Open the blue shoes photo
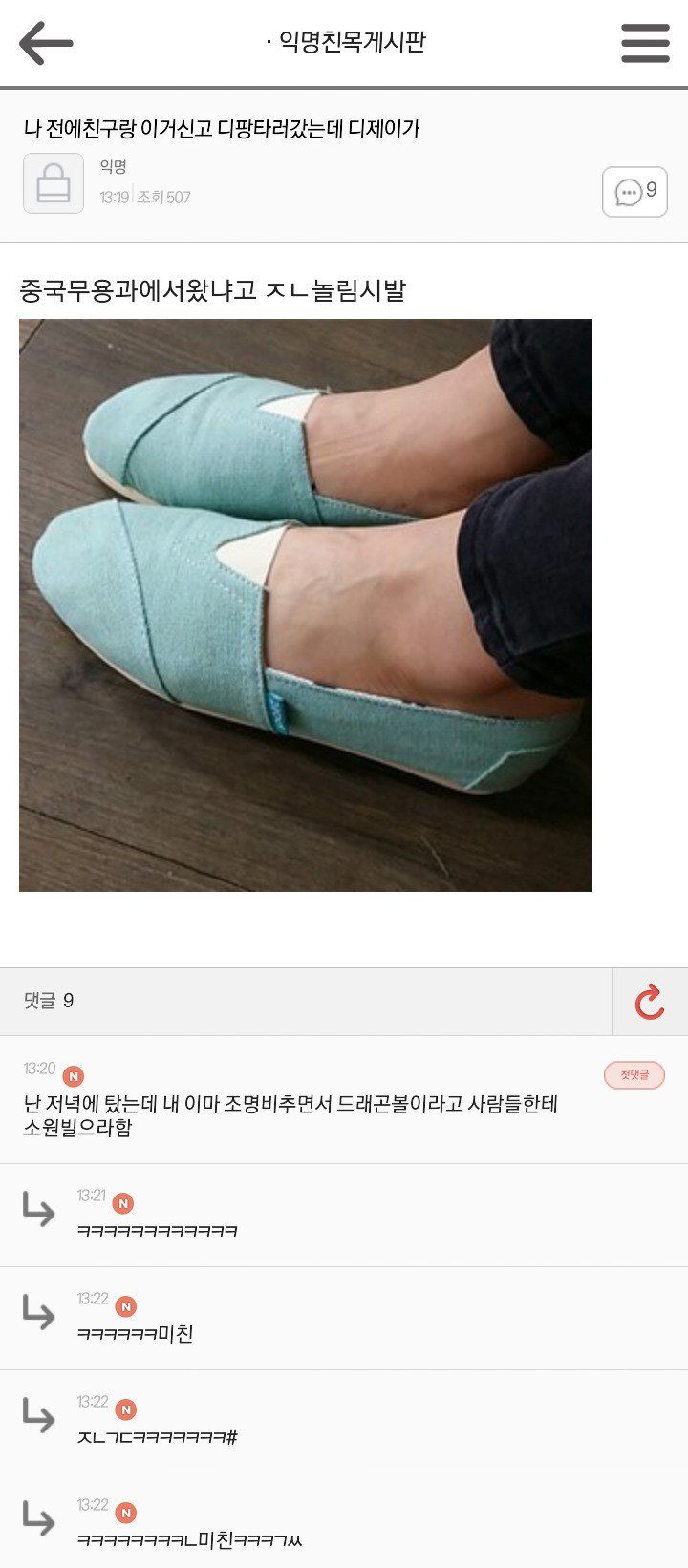 click(x=306, y=605)
